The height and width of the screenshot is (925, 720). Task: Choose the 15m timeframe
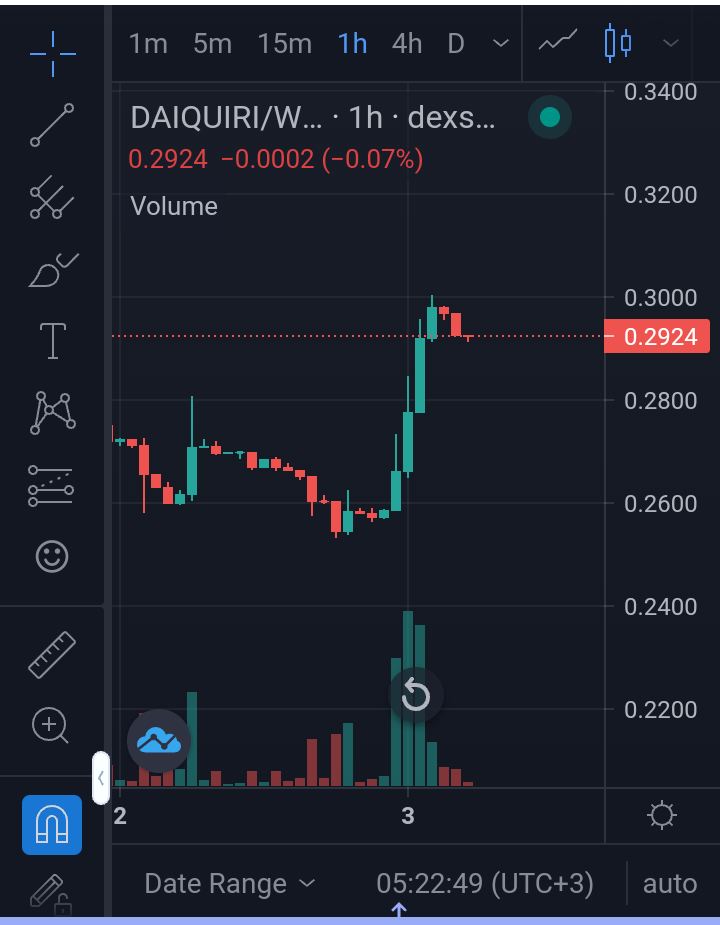pyautogui.click(x=284, y=44)
